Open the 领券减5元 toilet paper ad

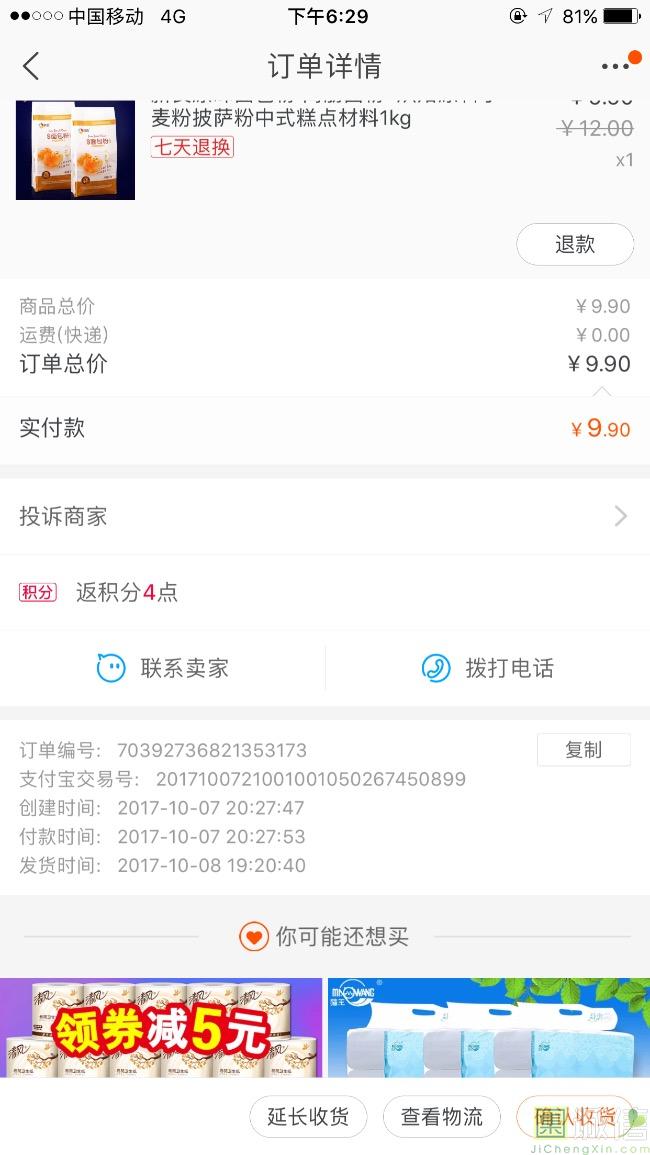click(x=161, y=1028)
